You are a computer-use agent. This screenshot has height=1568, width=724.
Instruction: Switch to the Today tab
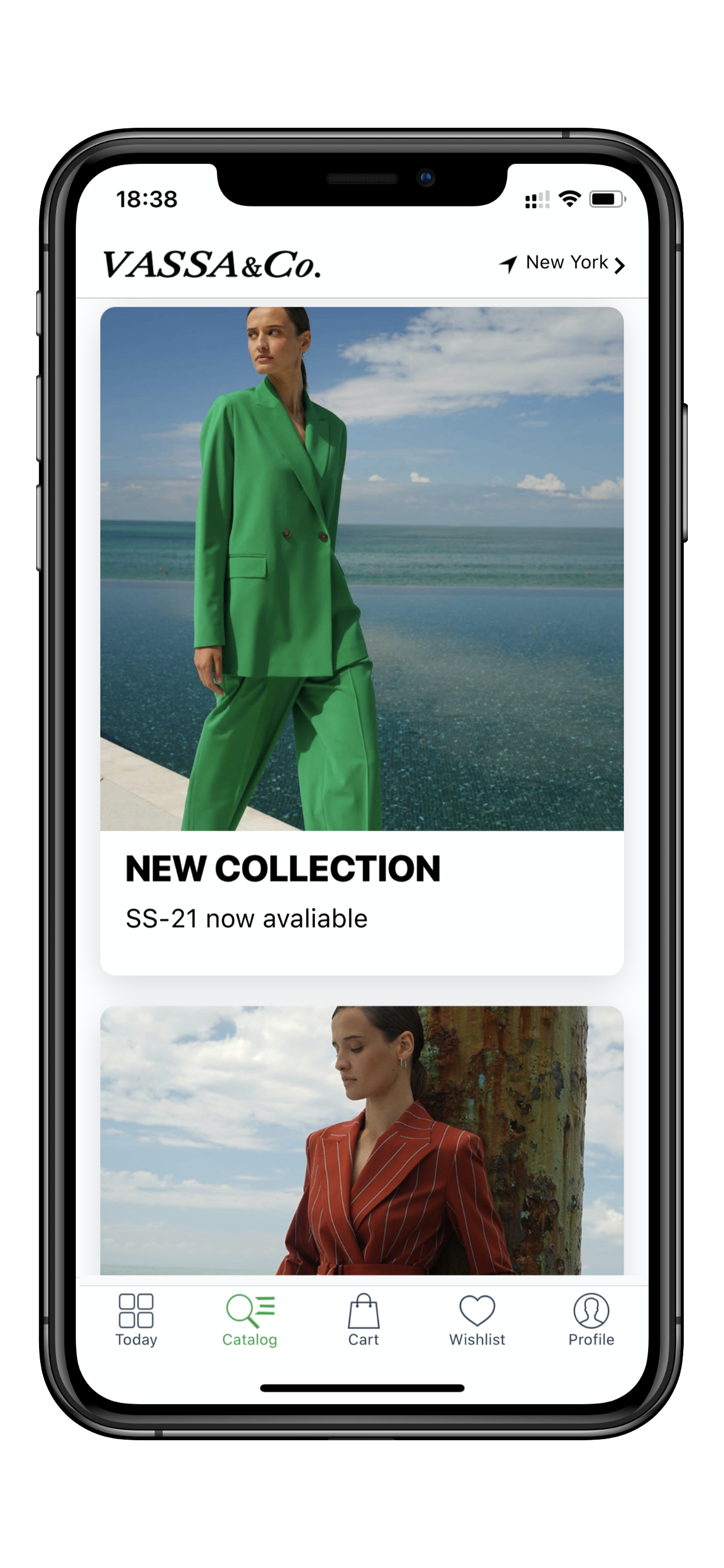[x=136, y=1319]
